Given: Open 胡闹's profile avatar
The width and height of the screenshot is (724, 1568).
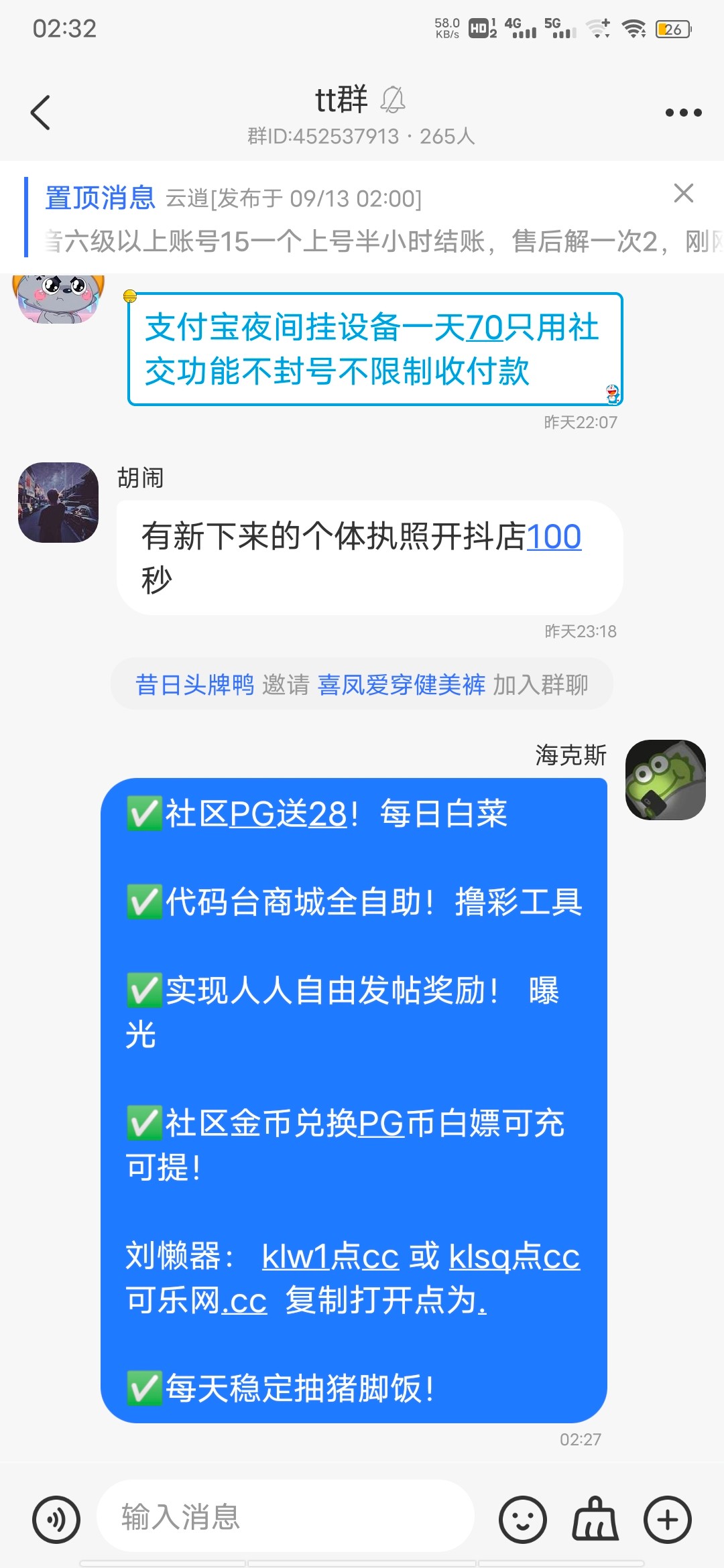Looking at the screenshot, I should tap(58, 503).
